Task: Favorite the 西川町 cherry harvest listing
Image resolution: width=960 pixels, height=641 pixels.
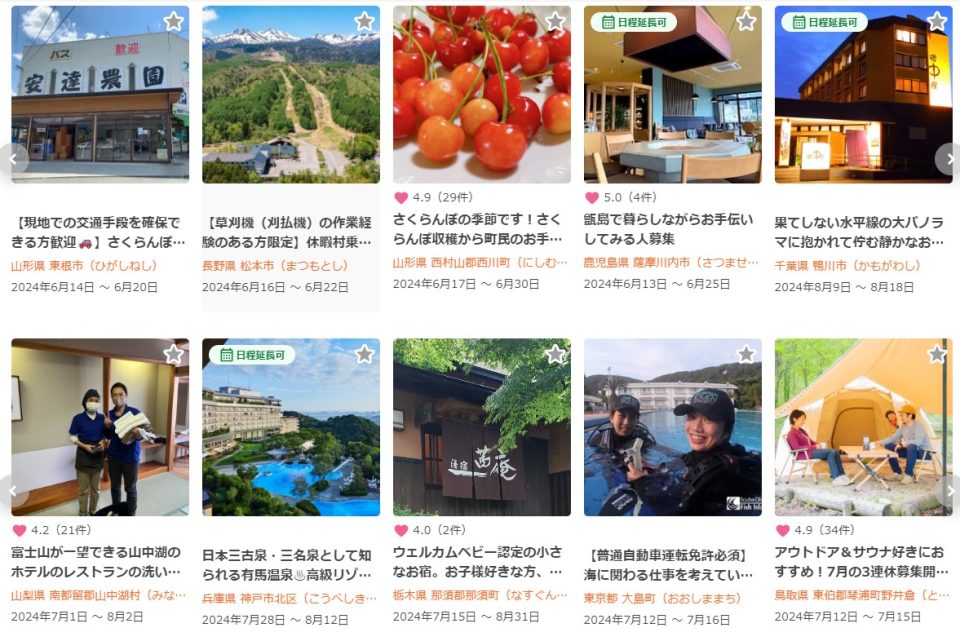Action: (x=555, y=21)
